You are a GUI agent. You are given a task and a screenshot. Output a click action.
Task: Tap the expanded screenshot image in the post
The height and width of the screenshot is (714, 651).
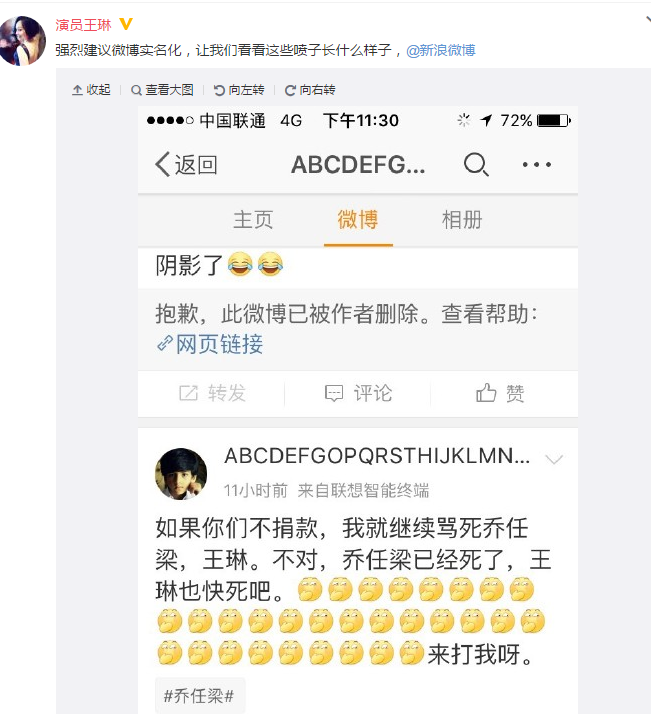[x=358, y=400]
